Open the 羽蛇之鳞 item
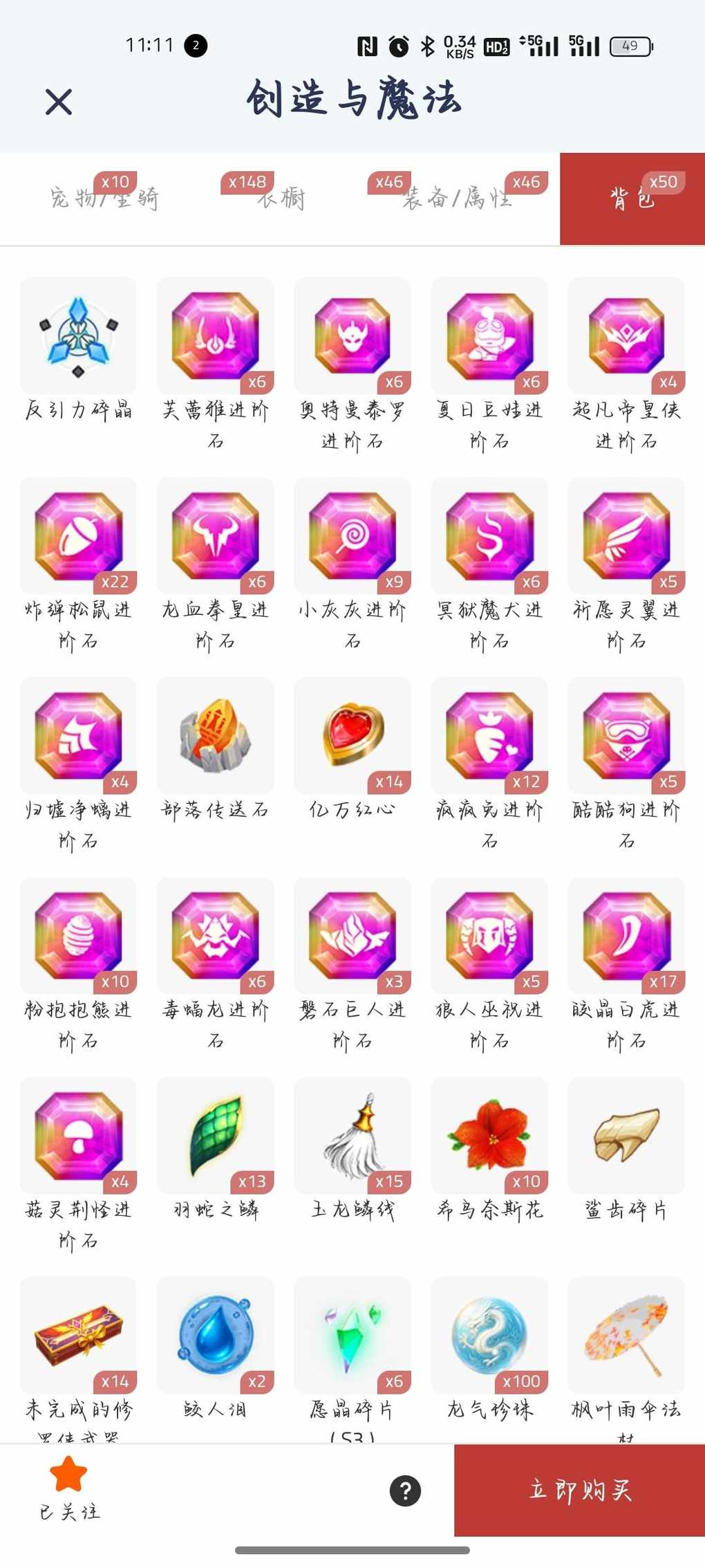 click(x=215, y=1136)
